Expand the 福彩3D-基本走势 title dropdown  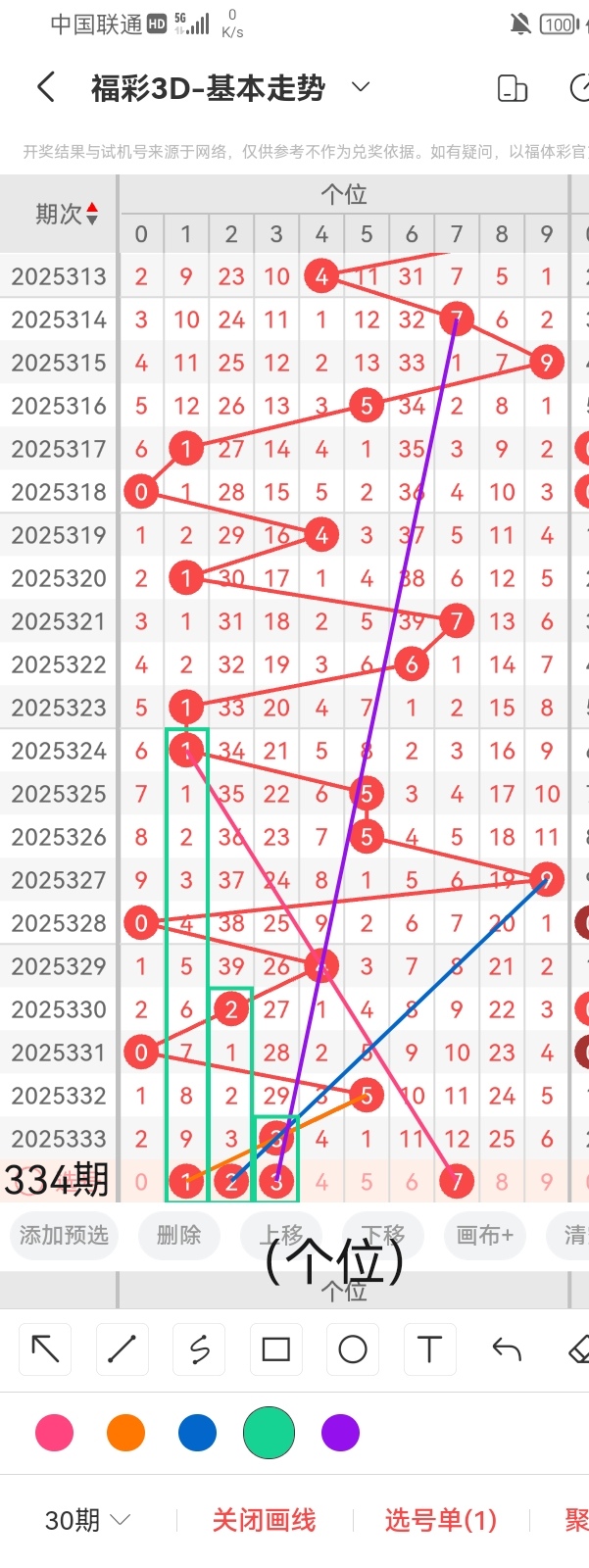tap(360, 87)
